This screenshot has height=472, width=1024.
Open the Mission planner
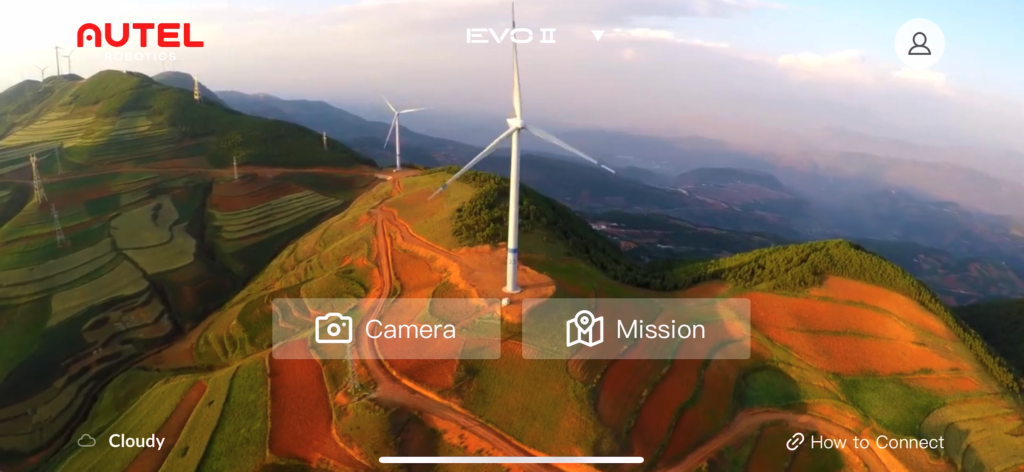pyautogui.click(x=636, y=329)
